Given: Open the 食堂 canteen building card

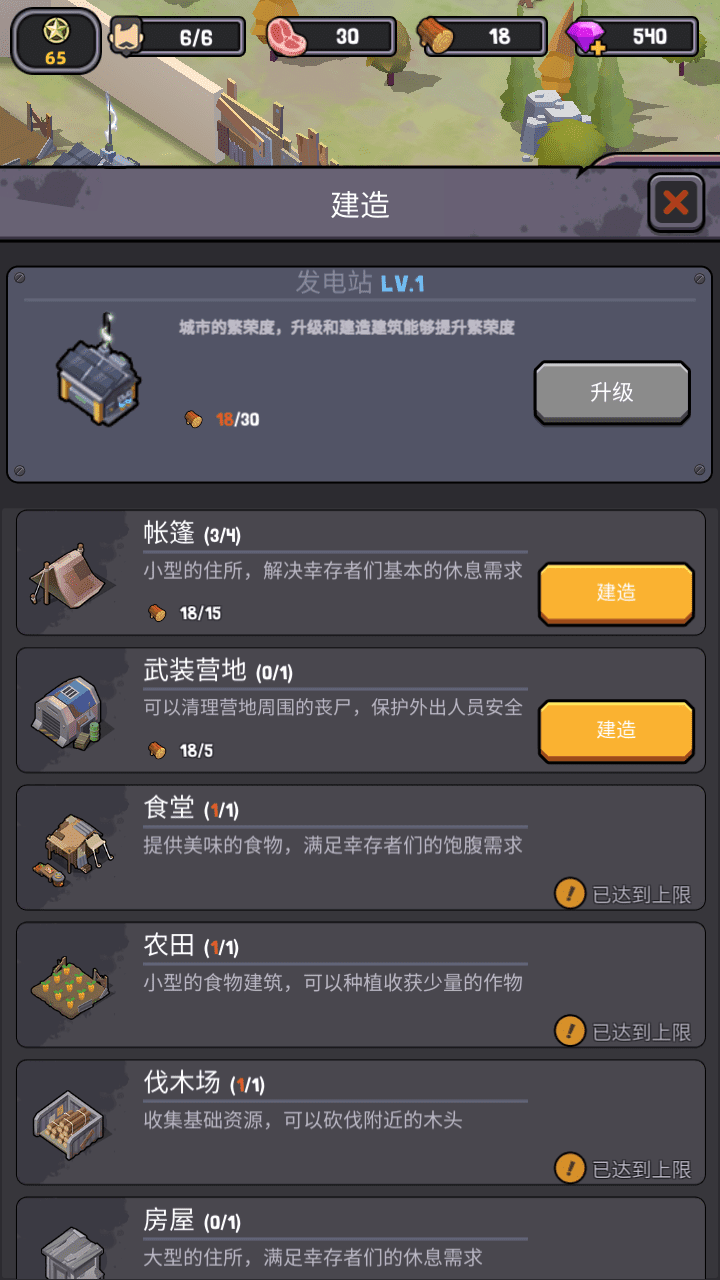Looking at the screenshot, I should point(360,847).
